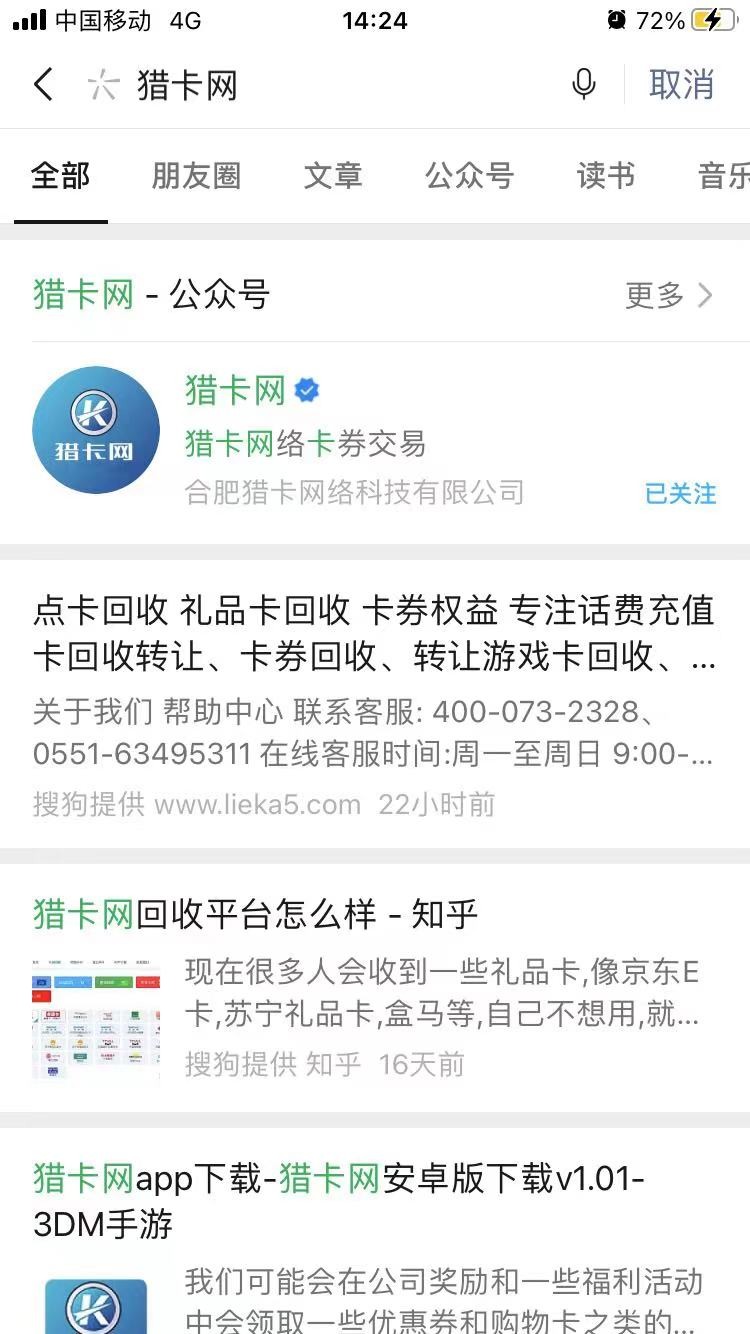The height and width of the screenshot is (1334, 750).
Task: Switch to the 读书 tab
Action: coord(605,176)
